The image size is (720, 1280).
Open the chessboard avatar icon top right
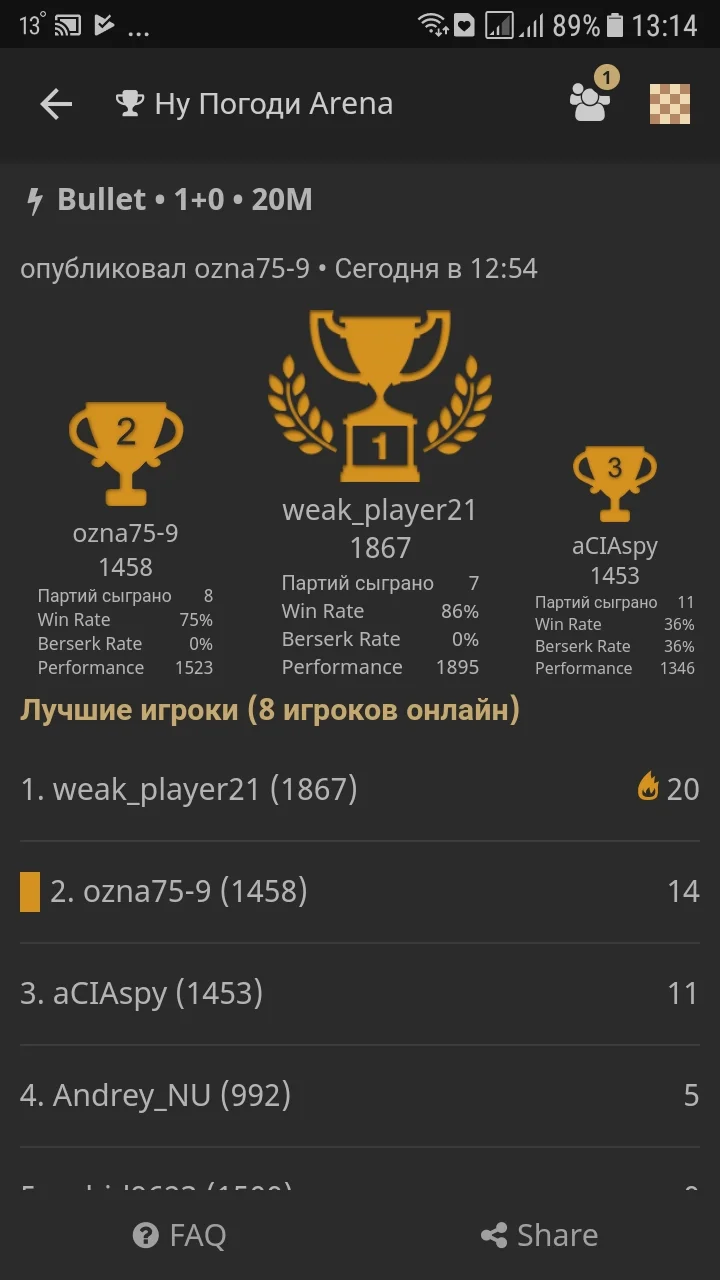click(669, 103)
